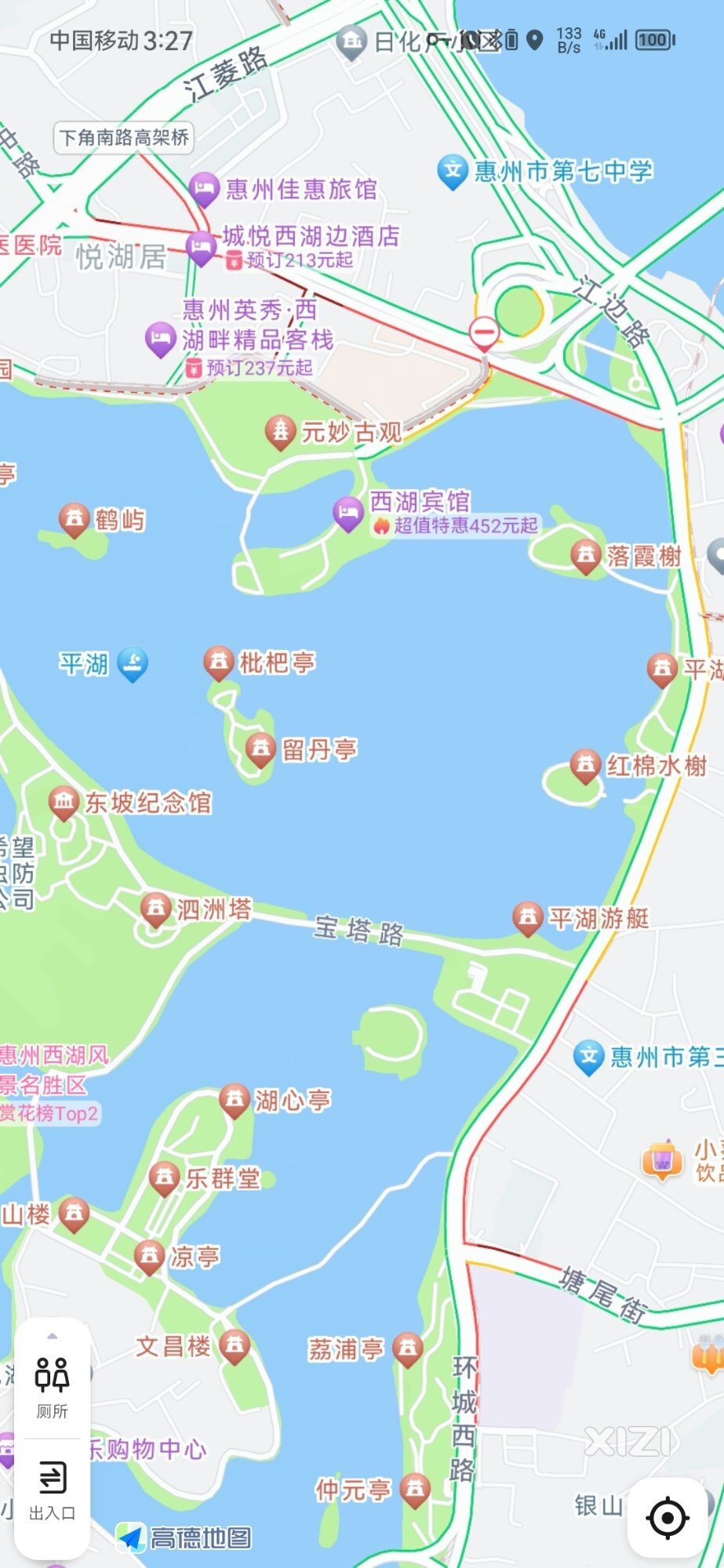Image resolution: width=724 pixels, height=1568 pixels.
Task: Open 惠州市第七中学 school marker
Action: coord(453,170)
